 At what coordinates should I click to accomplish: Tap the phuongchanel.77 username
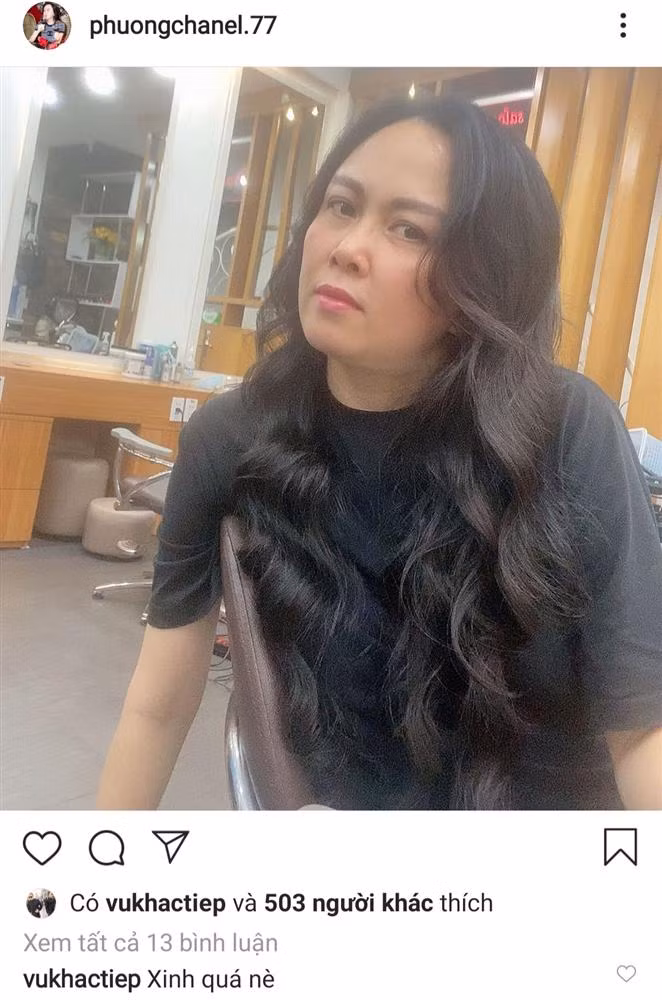(183, 26)
